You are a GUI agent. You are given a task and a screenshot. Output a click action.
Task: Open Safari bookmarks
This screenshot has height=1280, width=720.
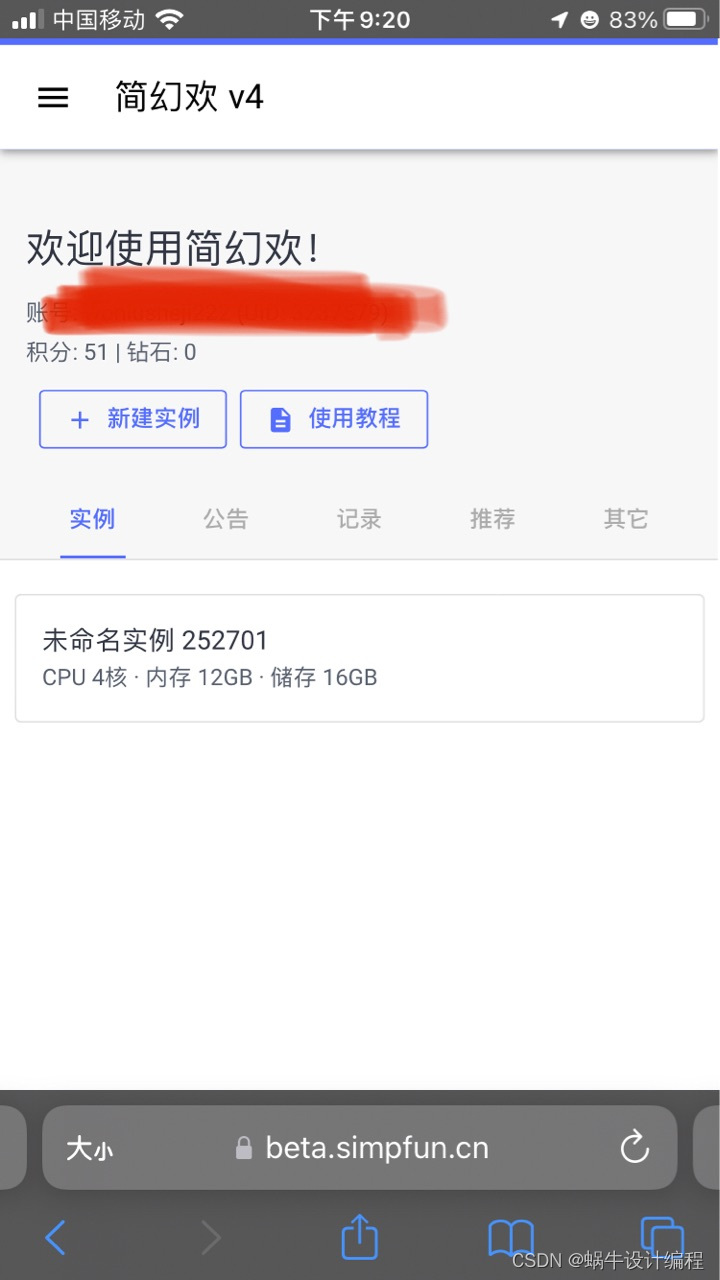coord(510,1238)
